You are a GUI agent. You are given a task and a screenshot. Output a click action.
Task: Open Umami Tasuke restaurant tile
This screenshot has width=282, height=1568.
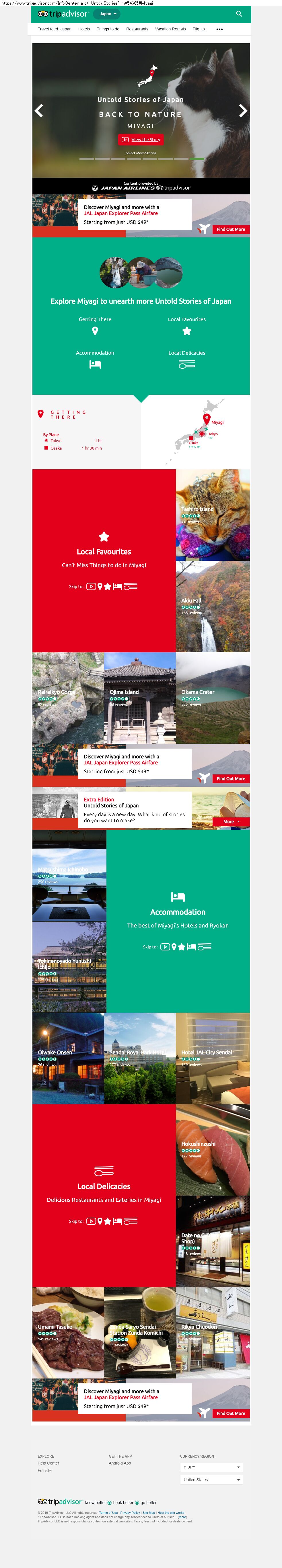tap(68, 1333)
